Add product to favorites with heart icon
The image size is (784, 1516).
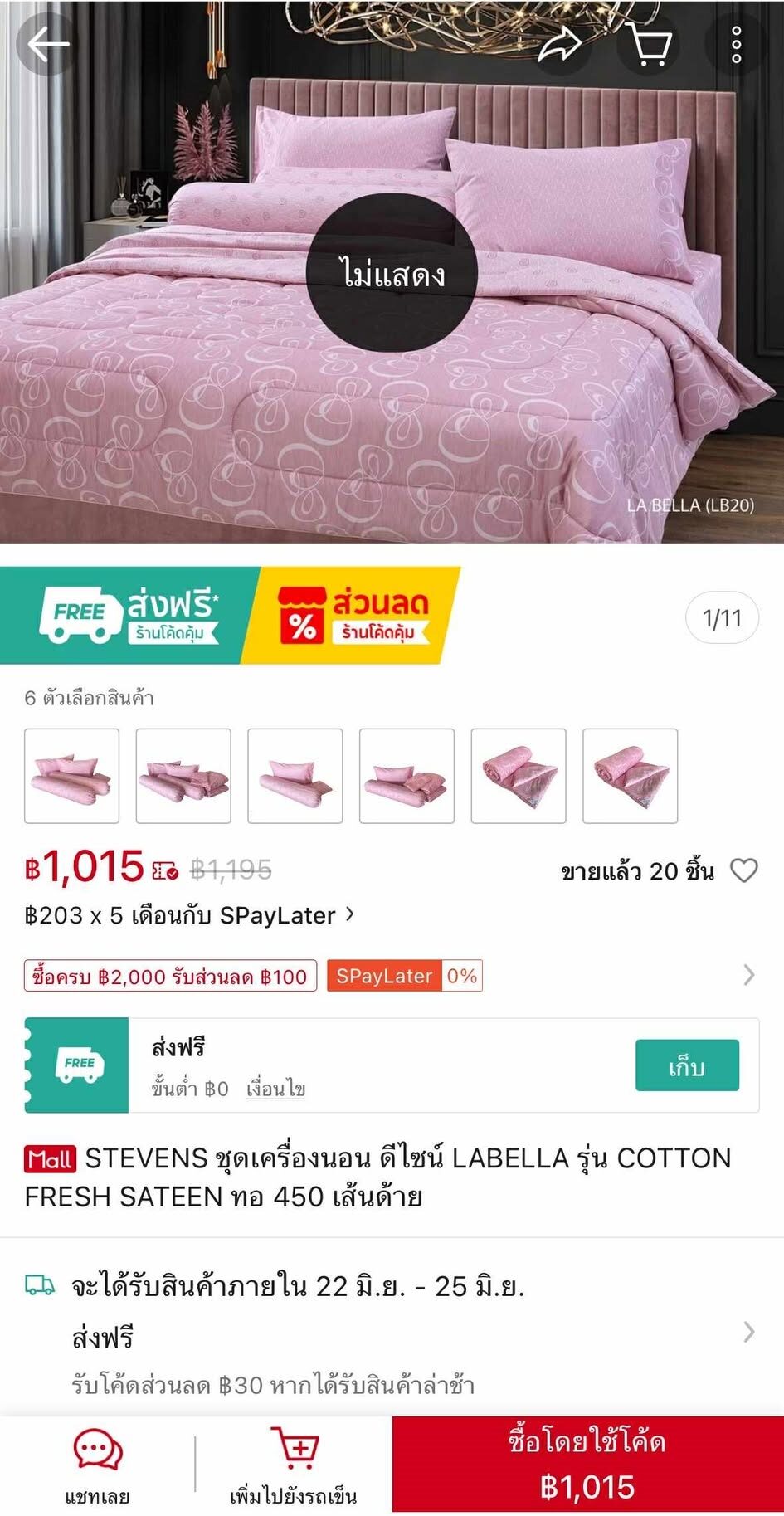pyautogui.click(x=743, y=870)
